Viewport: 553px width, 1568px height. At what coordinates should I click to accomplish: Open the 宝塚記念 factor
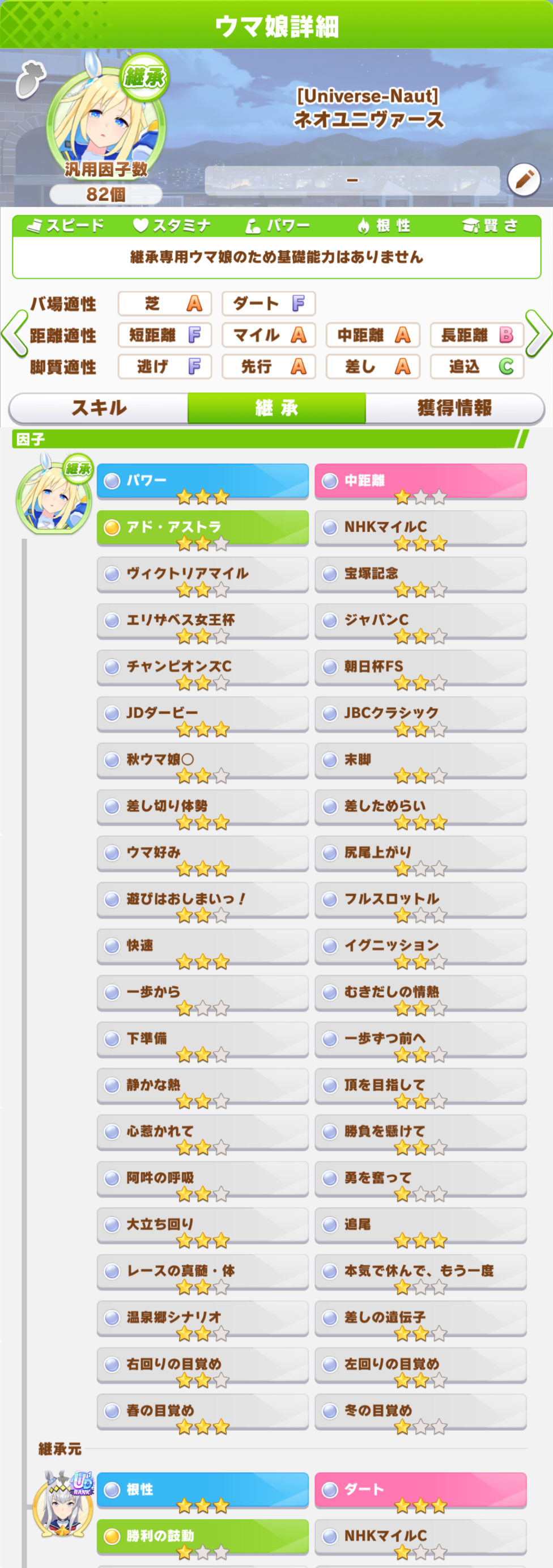coord(420,574)
